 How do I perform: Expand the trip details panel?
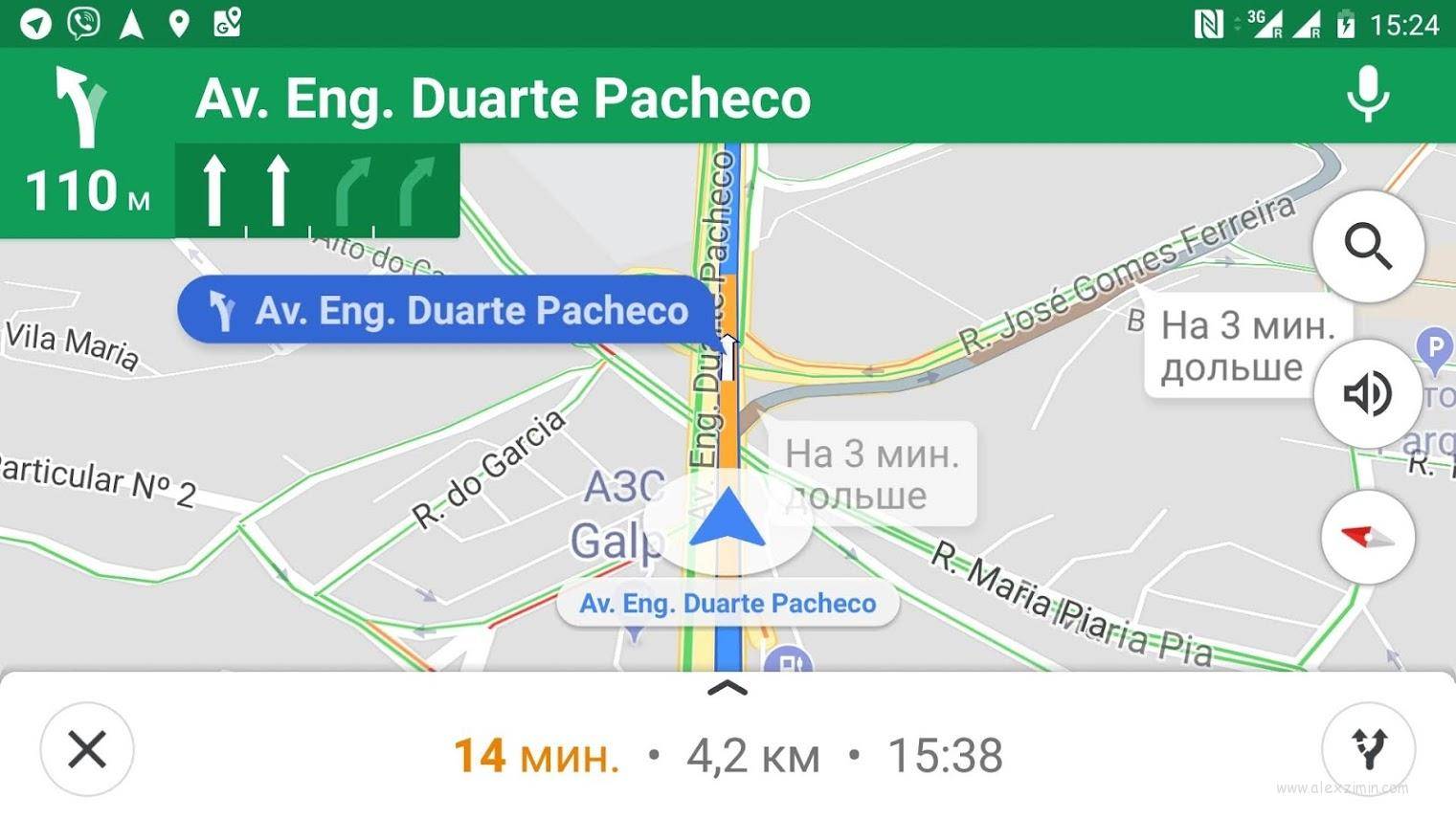(728, 689)
